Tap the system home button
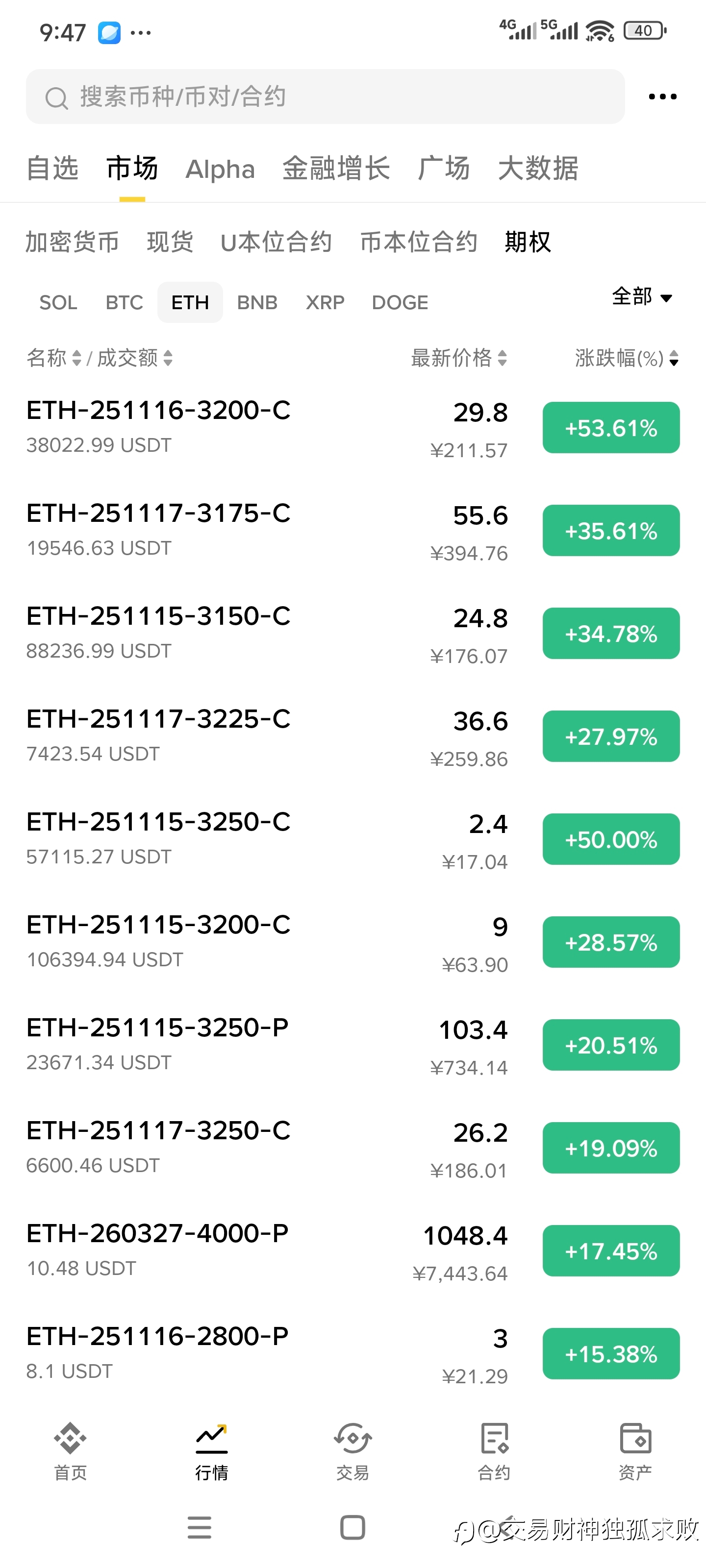This screenshot has height=1568, width=706. point(353,1527)
